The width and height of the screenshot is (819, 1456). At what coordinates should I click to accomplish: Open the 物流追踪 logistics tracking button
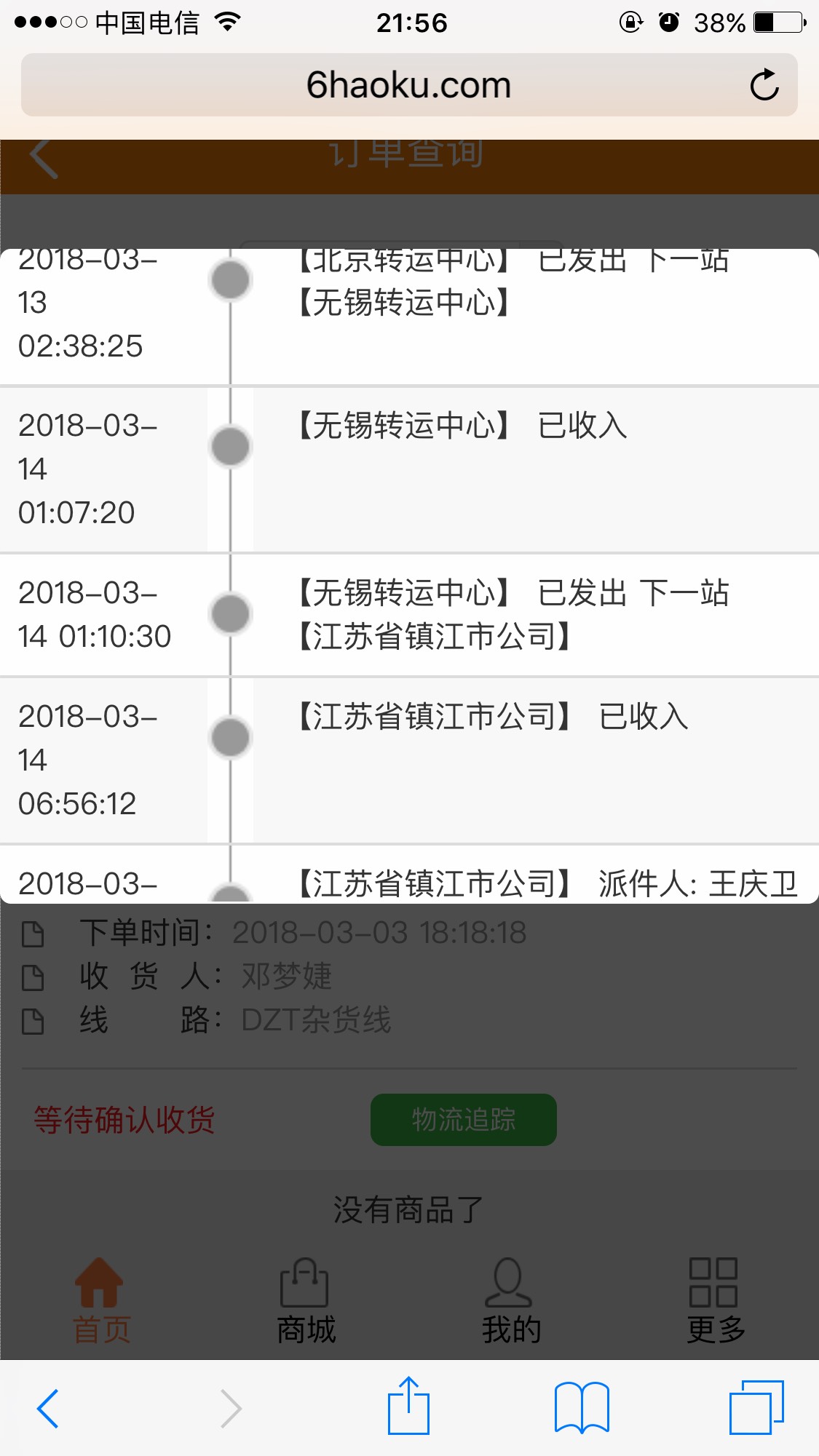464,1119
